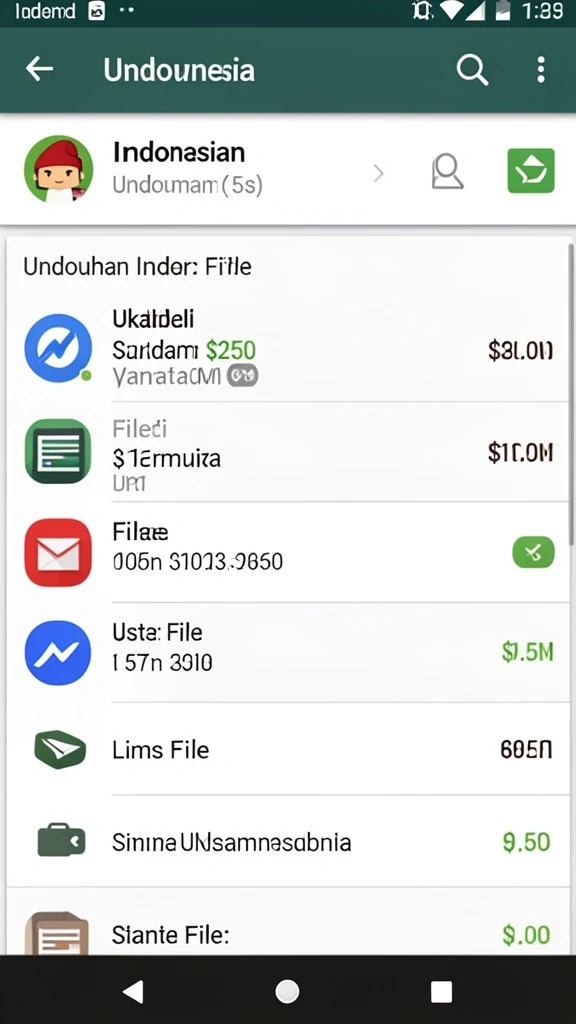Go back using the app bar arrow

[x=39, y=69]
